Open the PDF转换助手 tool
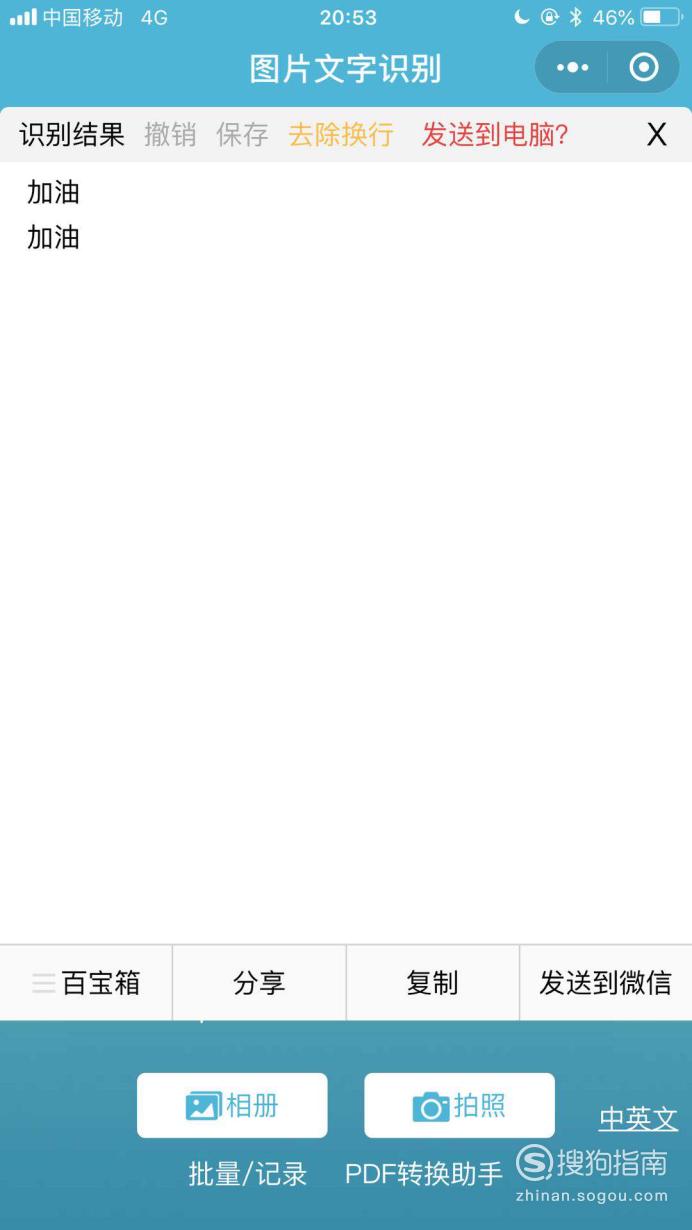Viewport: 692px width, 1230px height. click(x=424, y=1174)
